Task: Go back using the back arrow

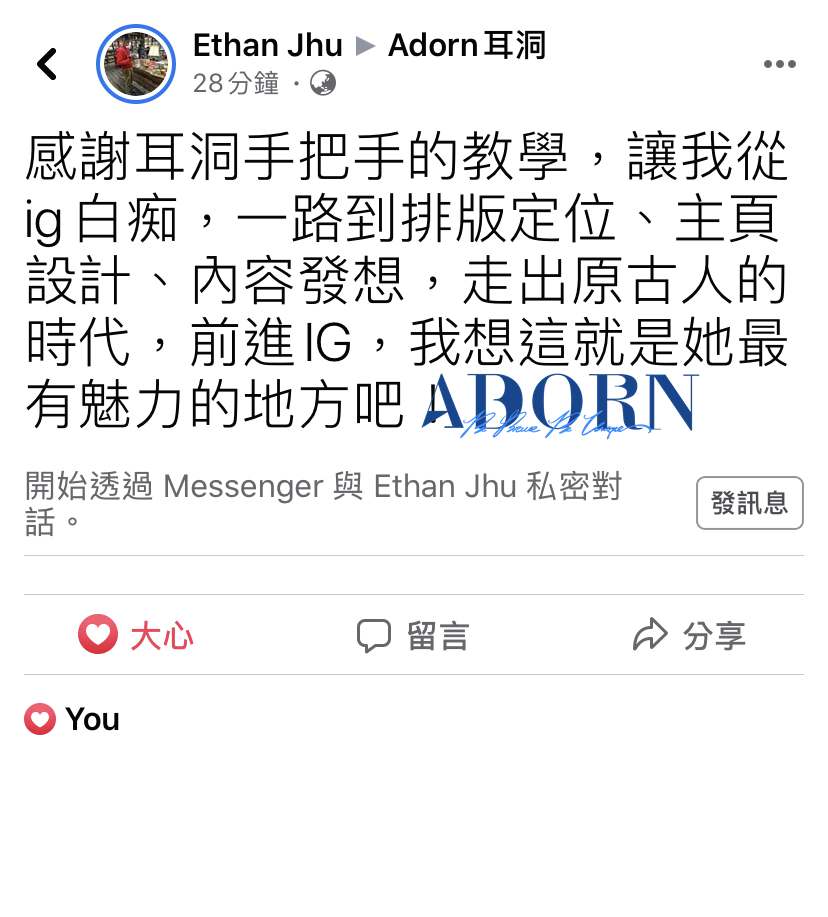Action: (x=46, y=64)
